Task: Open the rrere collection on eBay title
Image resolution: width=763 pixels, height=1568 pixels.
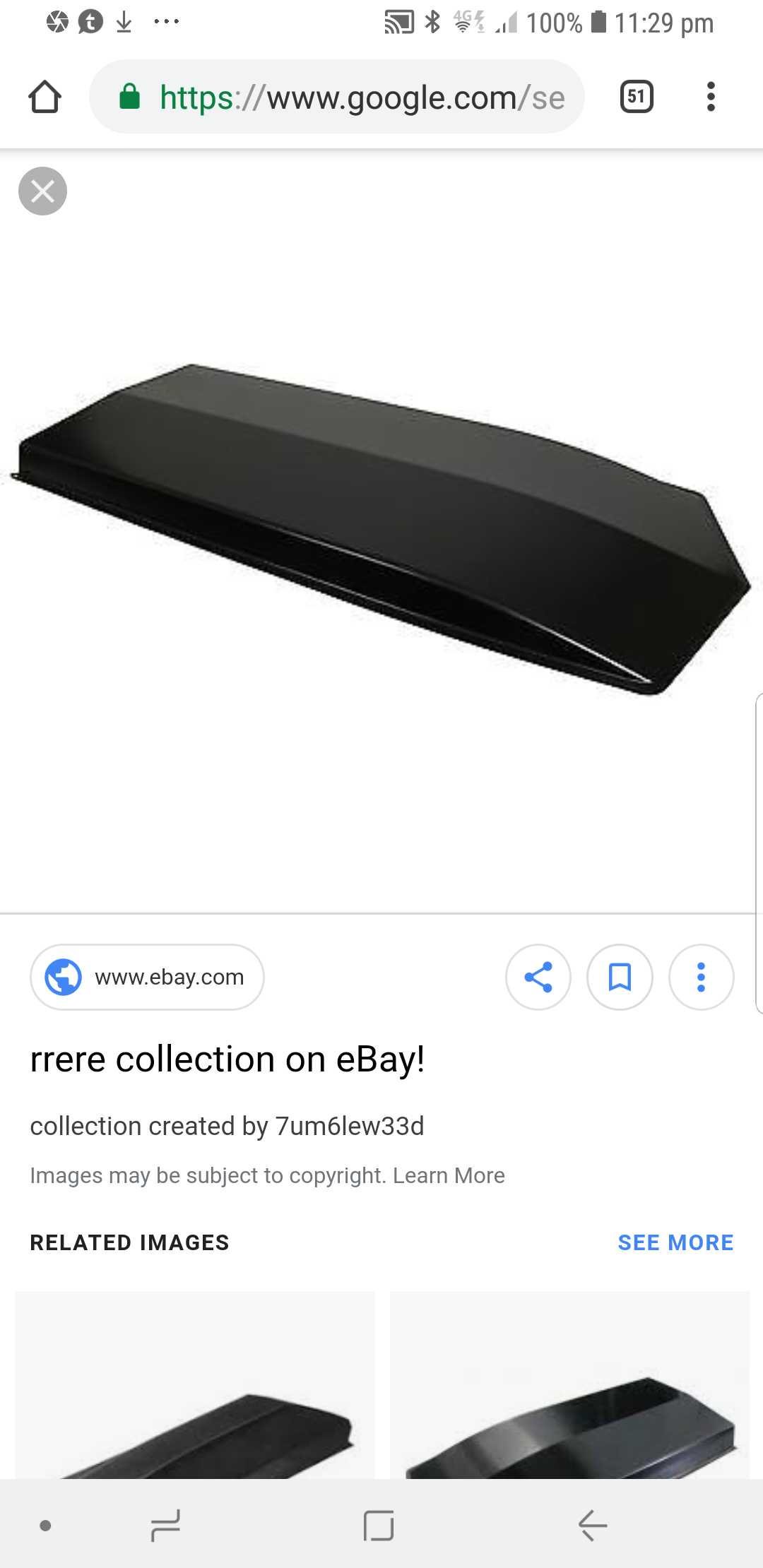Action: pyautogui.click(x=227, y=1059)
